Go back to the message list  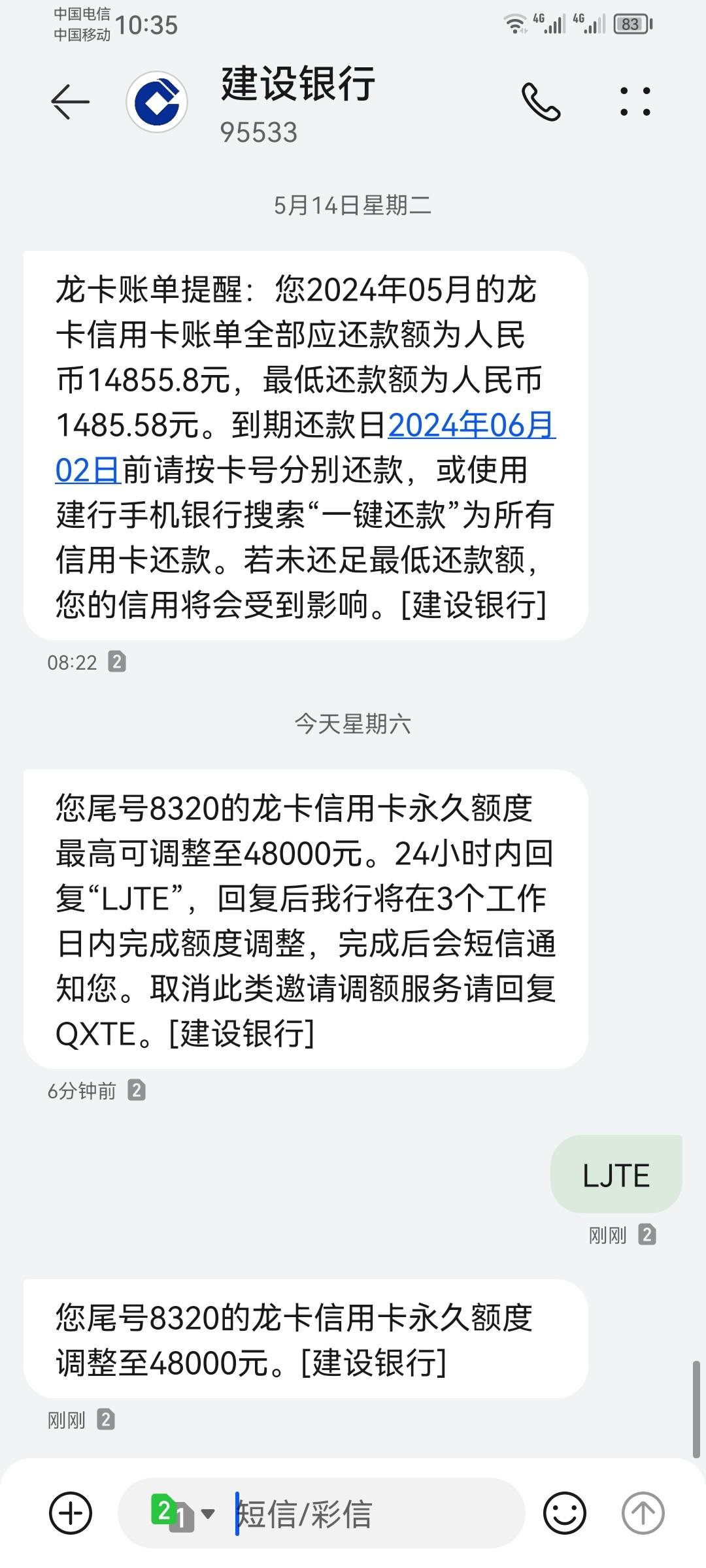tap(70, 102)
